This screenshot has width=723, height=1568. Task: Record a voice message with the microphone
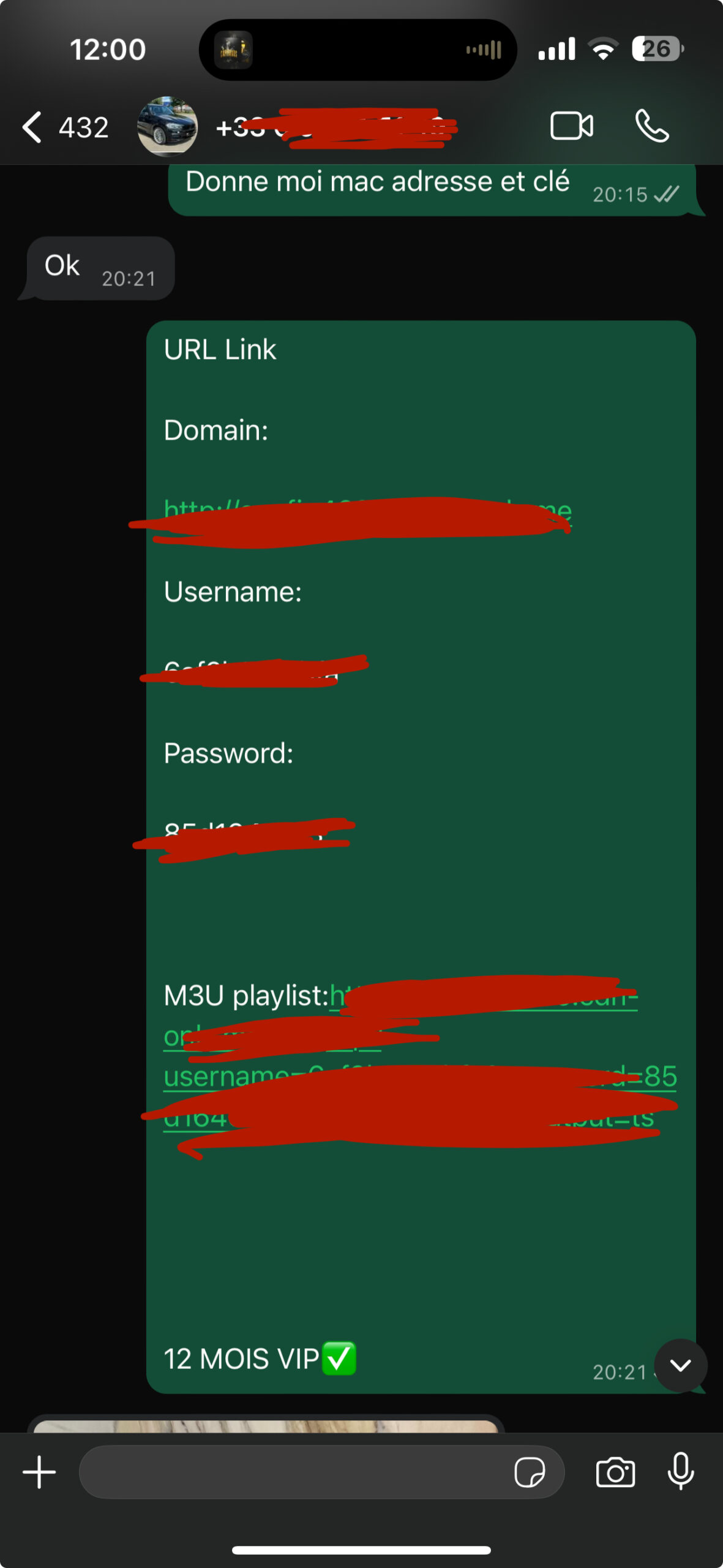point(681,1472)
